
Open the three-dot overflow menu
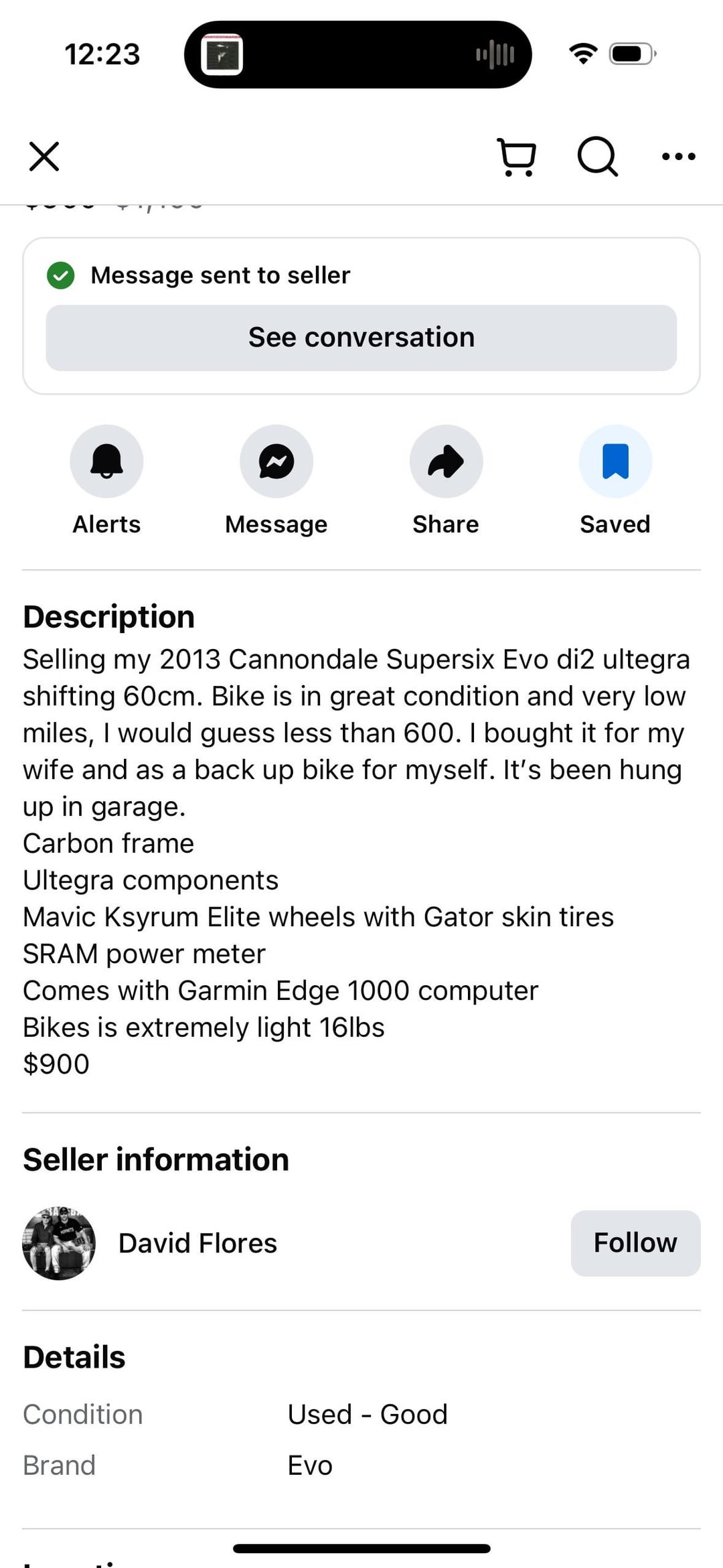678,157
